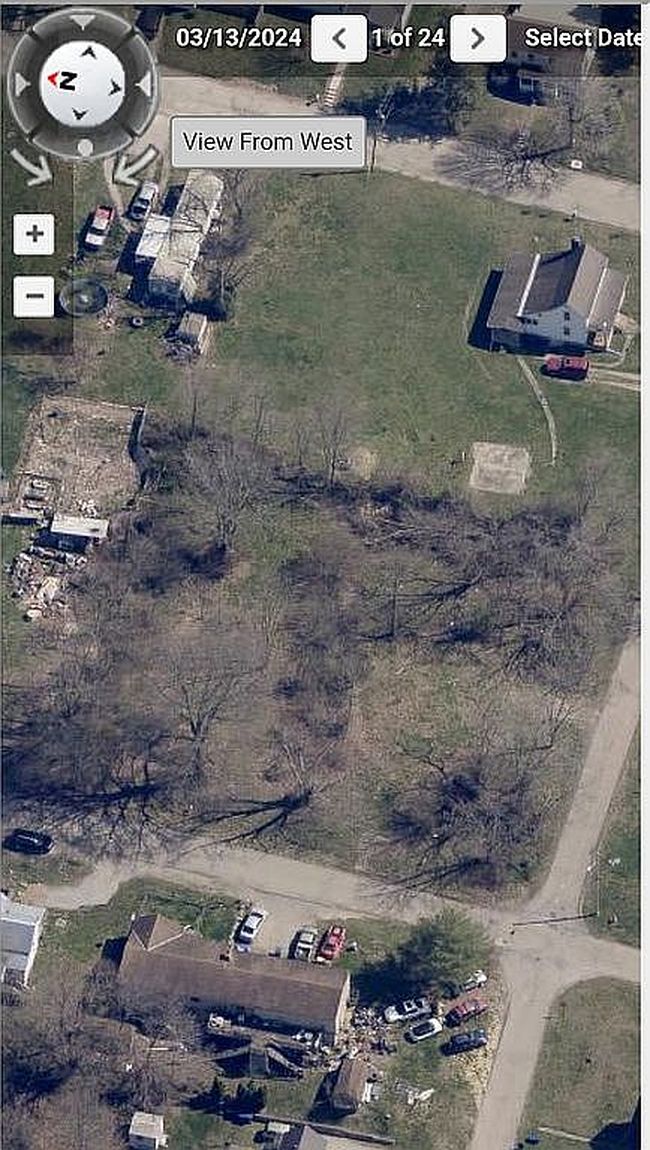
Task: Select the top triangle on the compass ring
Action: click(x=82, y=20)
